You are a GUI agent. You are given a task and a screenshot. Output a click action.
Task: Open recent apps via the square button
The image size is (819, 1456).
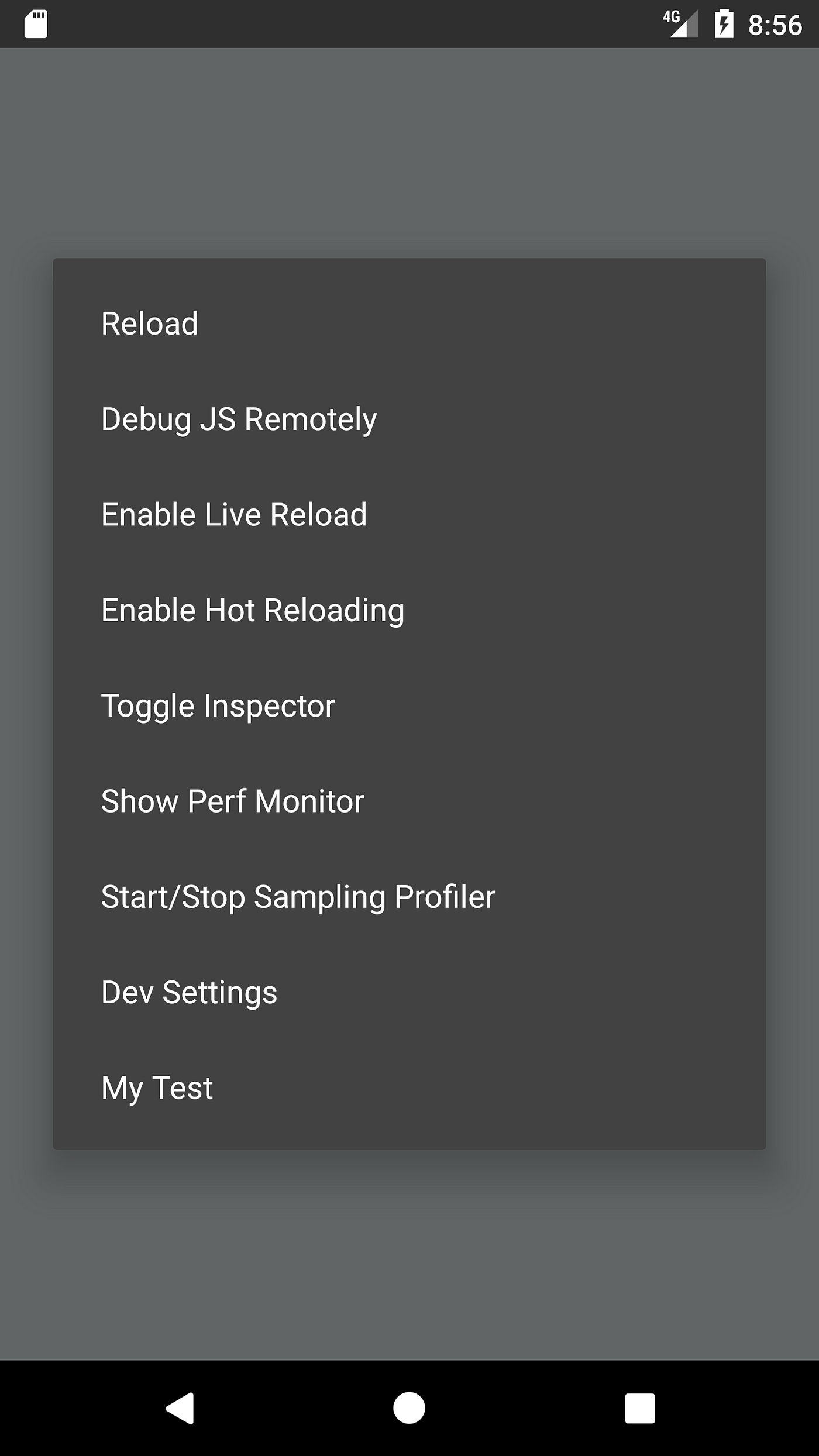pyautogui.click(x=639, y=1408)
